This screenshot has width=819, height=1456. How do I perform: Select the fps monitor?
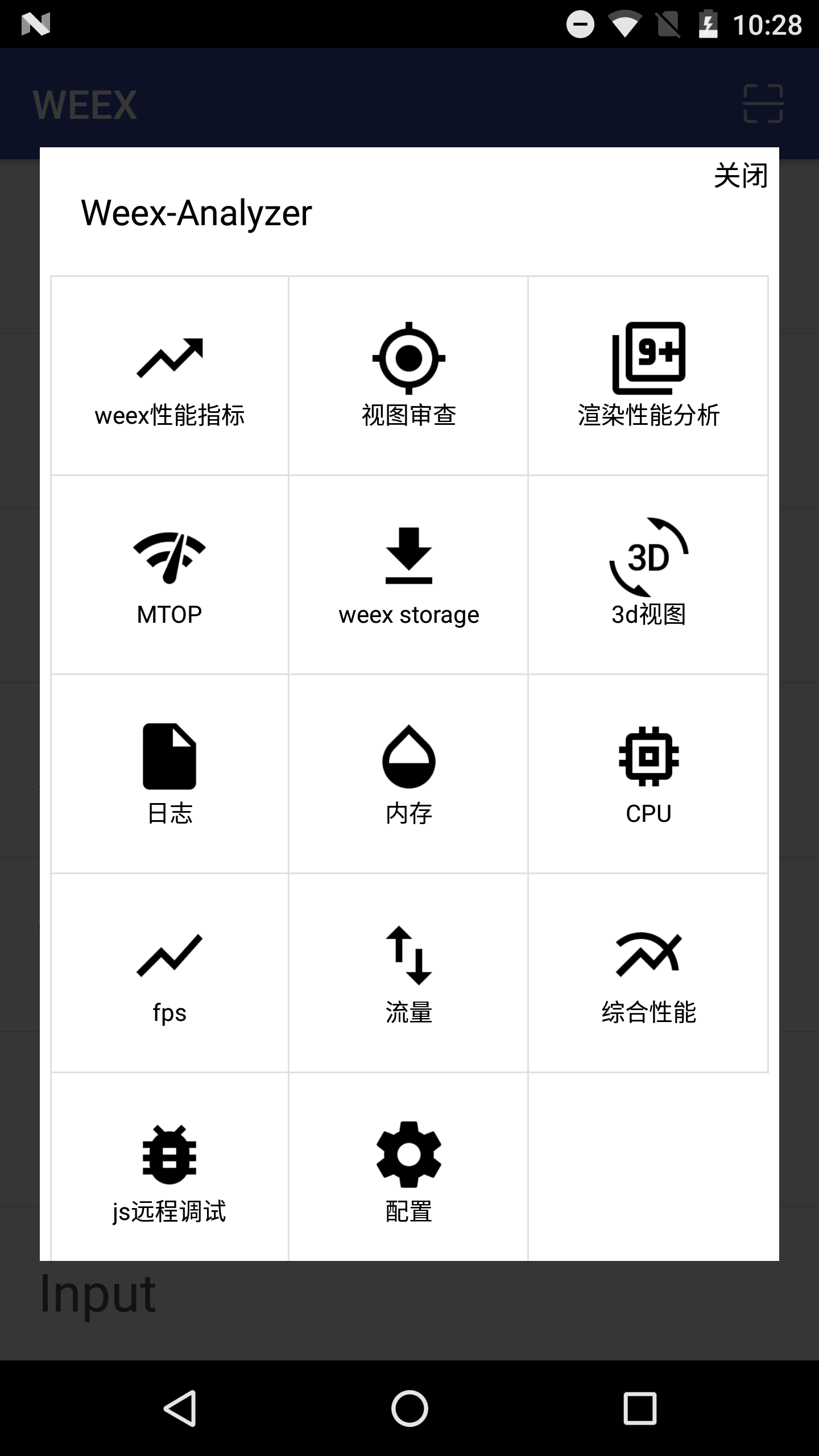point(169,973)
